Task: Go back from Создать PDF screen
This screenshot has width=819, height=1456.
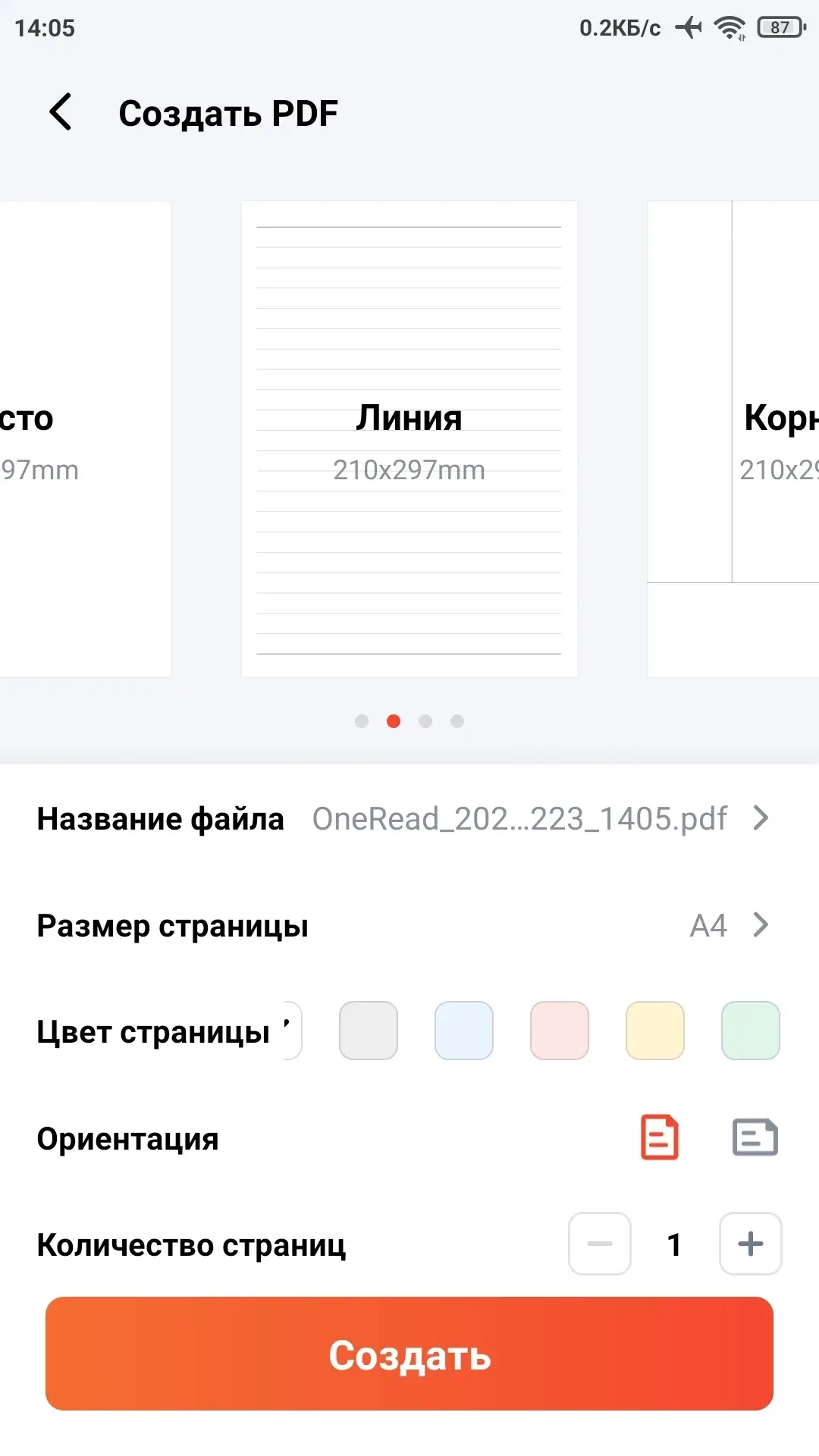Action: pyautogui.click(x=61, y=112)
